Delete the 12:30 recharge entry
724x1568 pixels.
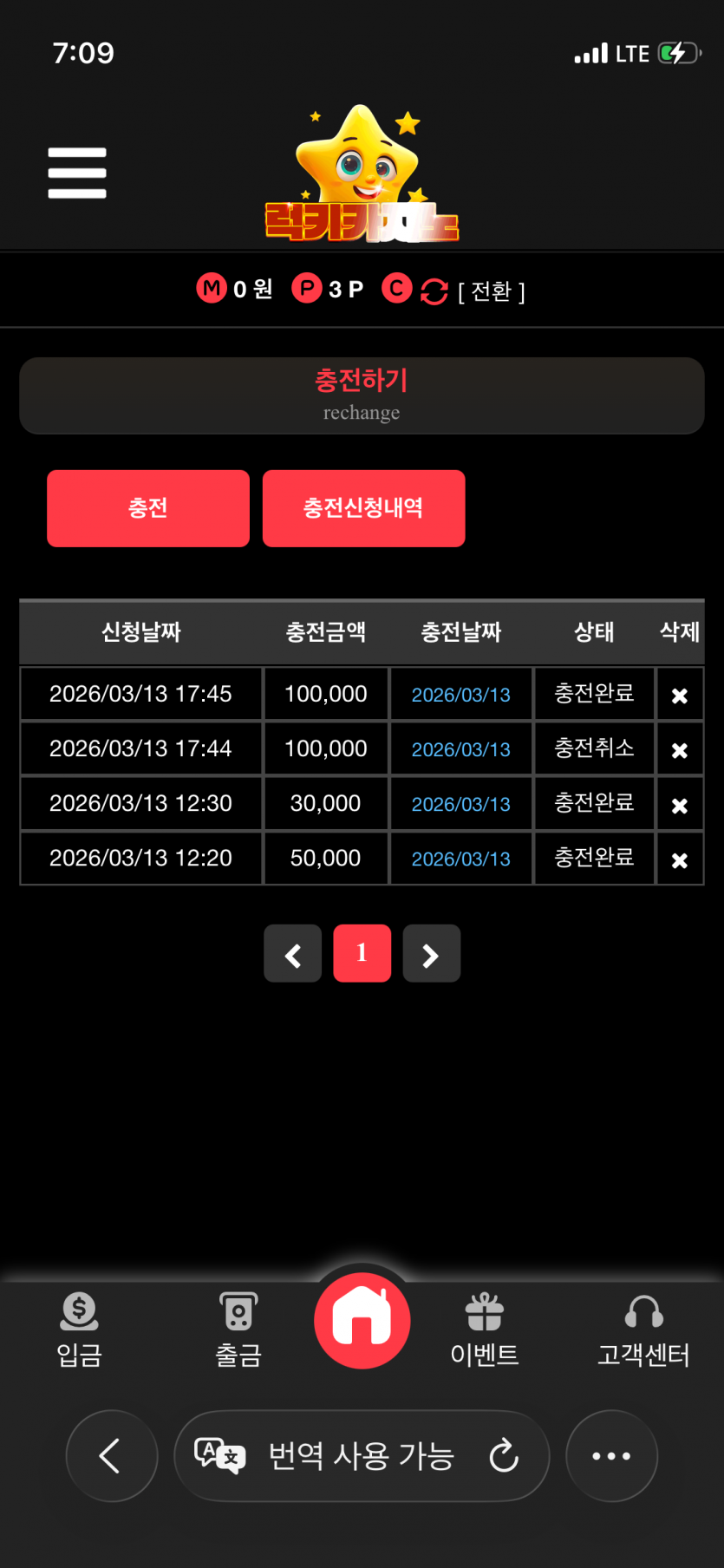(x=679, y=805)
